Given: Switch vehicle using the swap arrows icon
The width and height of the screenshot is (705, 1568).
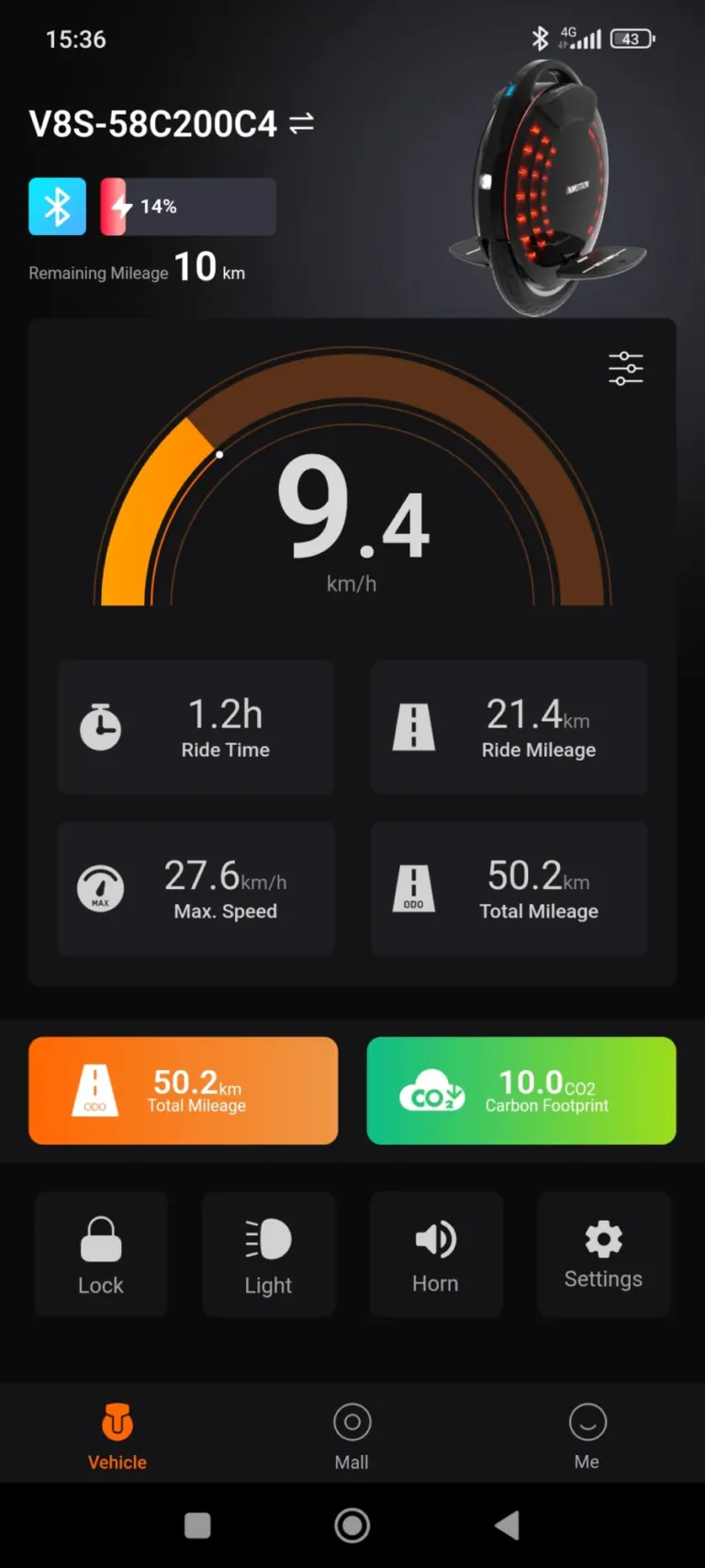Looking at the screenshot, I should (302, 123).
